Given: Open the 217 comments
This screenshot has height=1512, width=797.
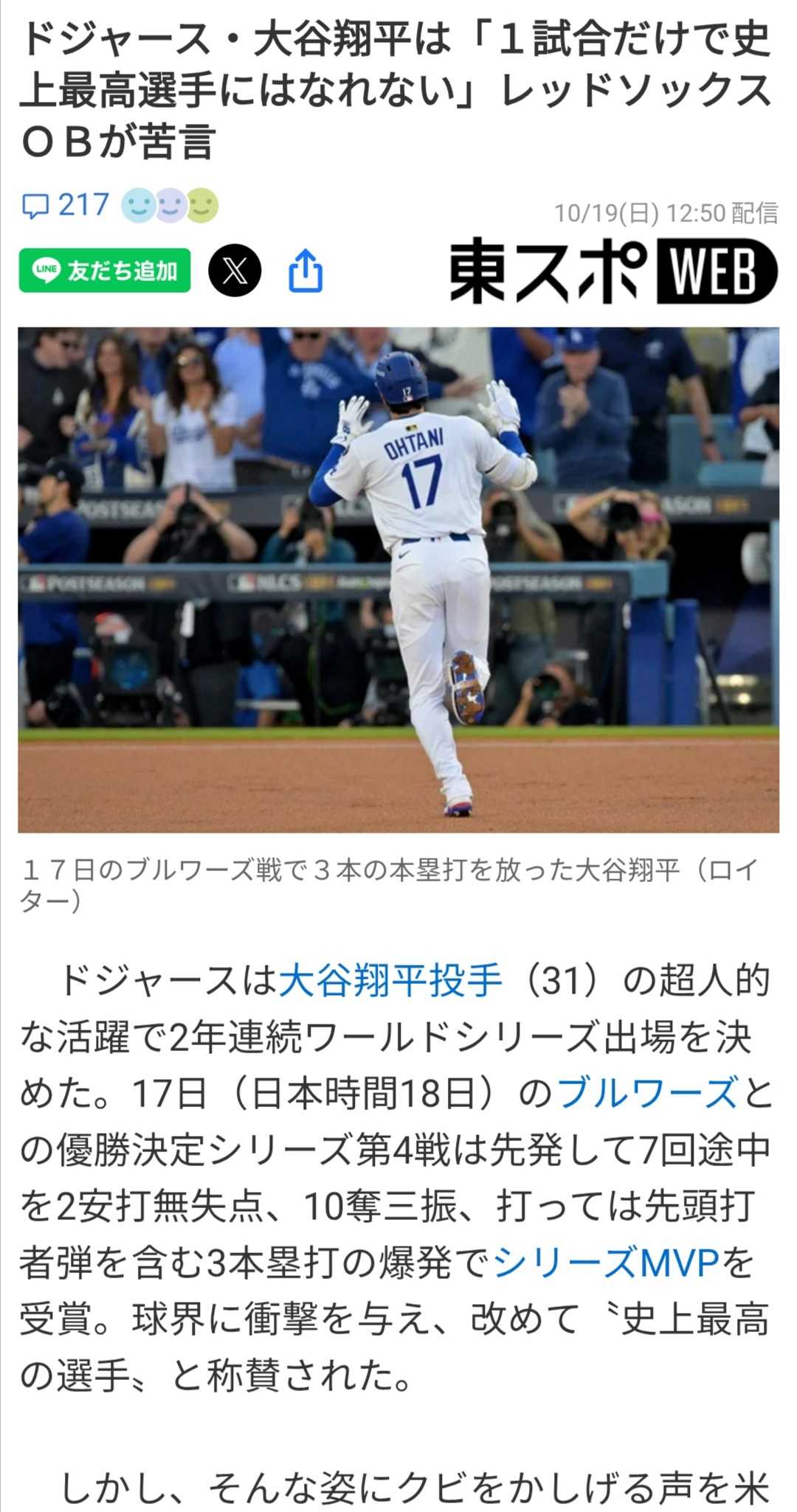Looking at the screenshot, I should (66, 206).
